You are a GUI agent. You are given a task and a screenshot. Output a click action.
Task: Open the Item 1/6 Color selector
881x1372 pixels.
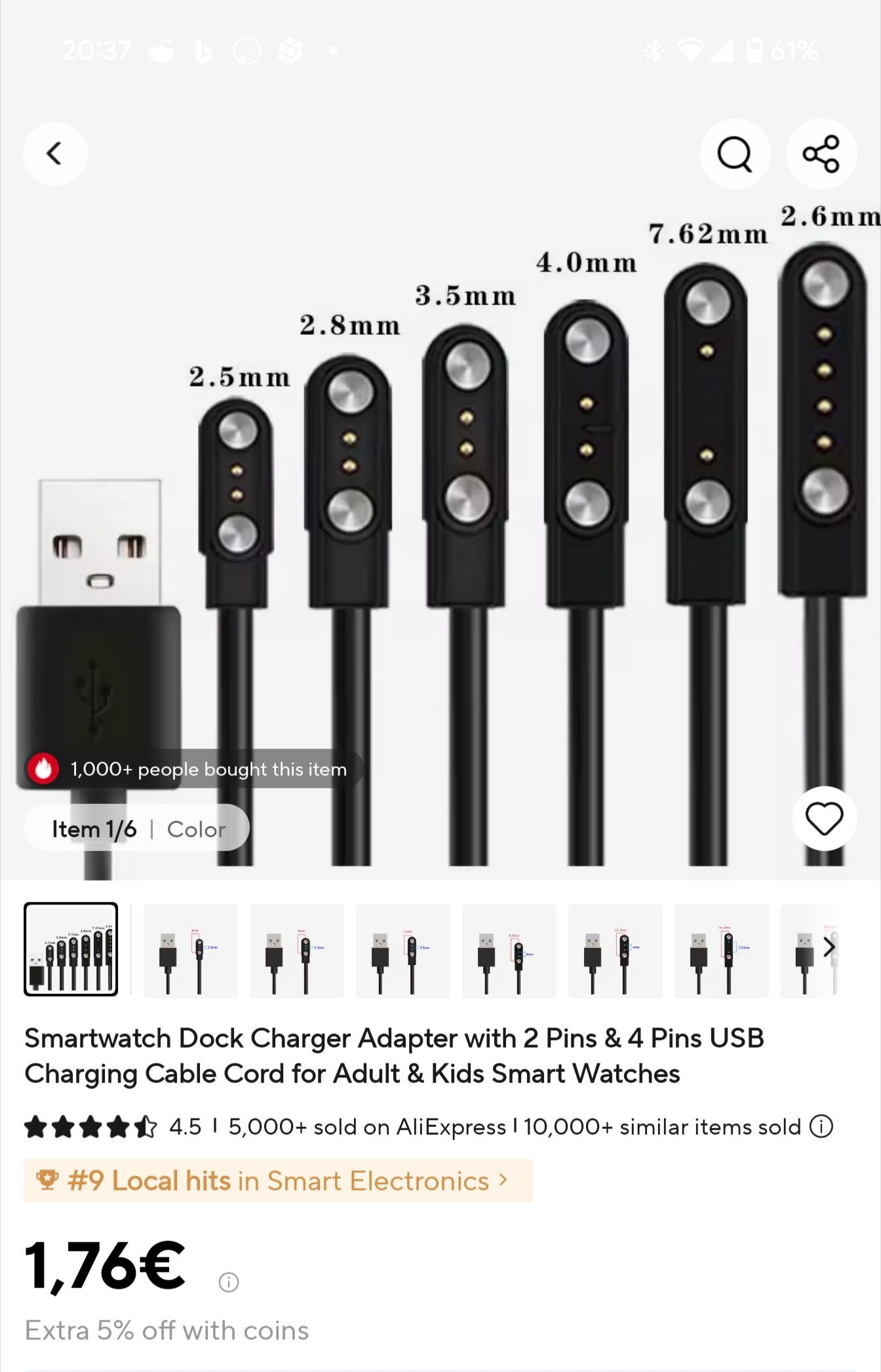point(137,829)
